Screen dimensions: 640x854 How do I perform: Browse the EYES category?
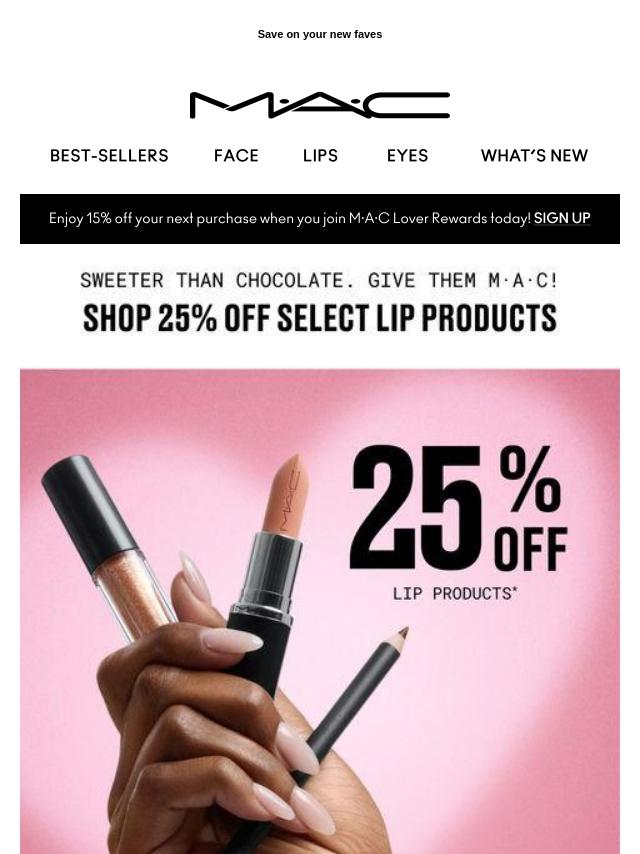(x=407, y=156)
